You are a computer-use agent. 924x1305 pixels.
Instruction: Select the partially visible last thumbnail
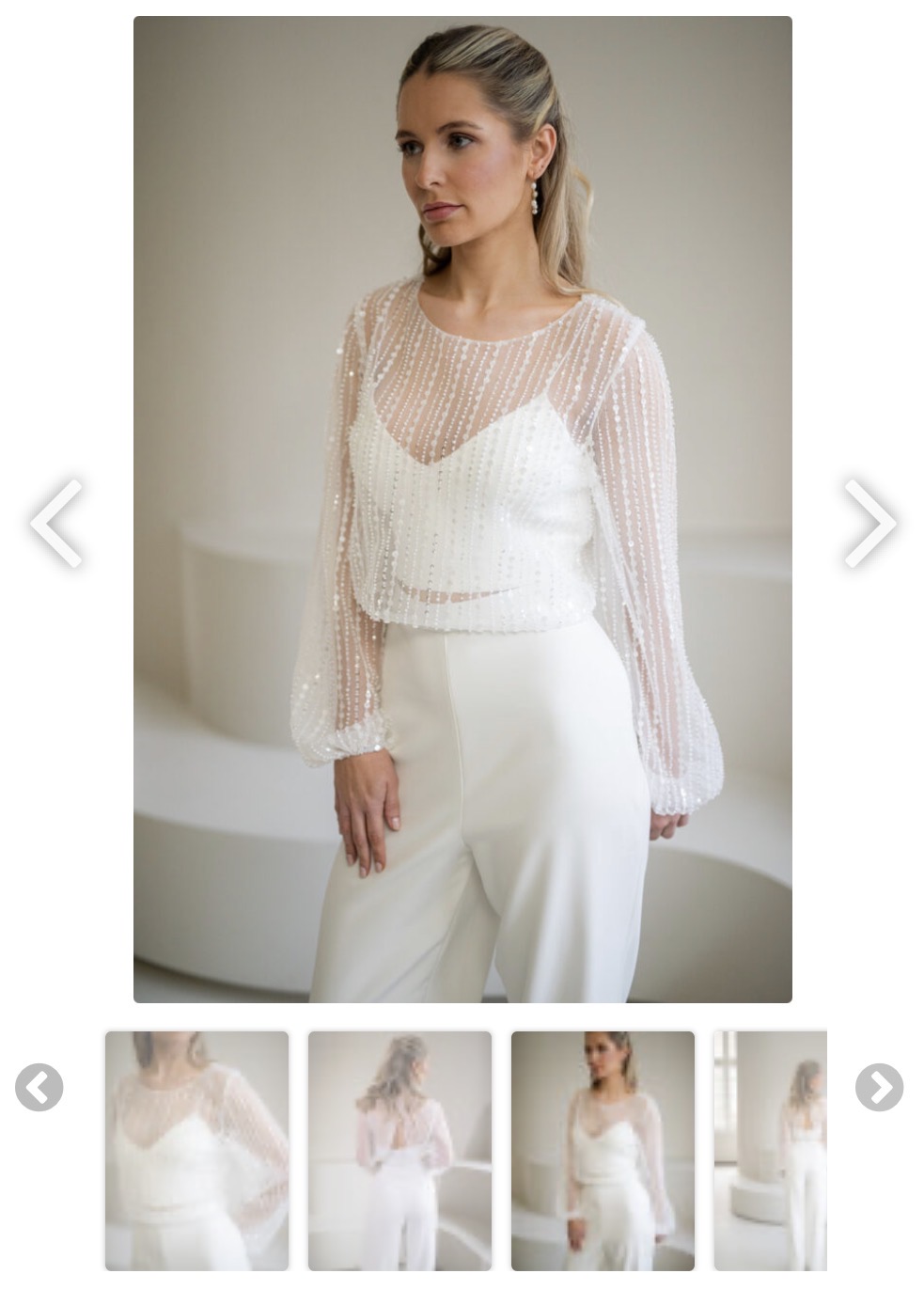click(771, 1151)
